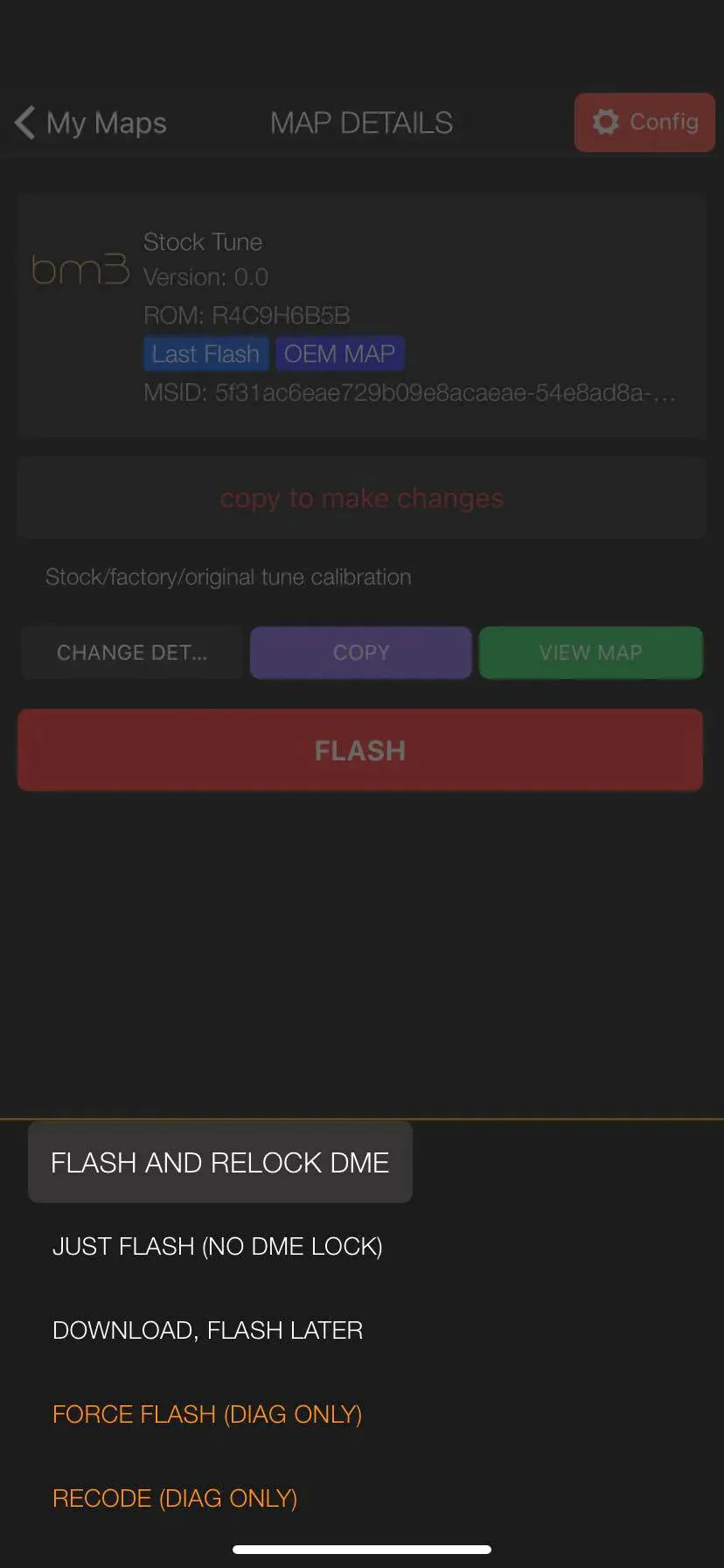Choose Recode (Diag Only) option
This screenshot has height=1568, width=724.
pos(175,1498)
